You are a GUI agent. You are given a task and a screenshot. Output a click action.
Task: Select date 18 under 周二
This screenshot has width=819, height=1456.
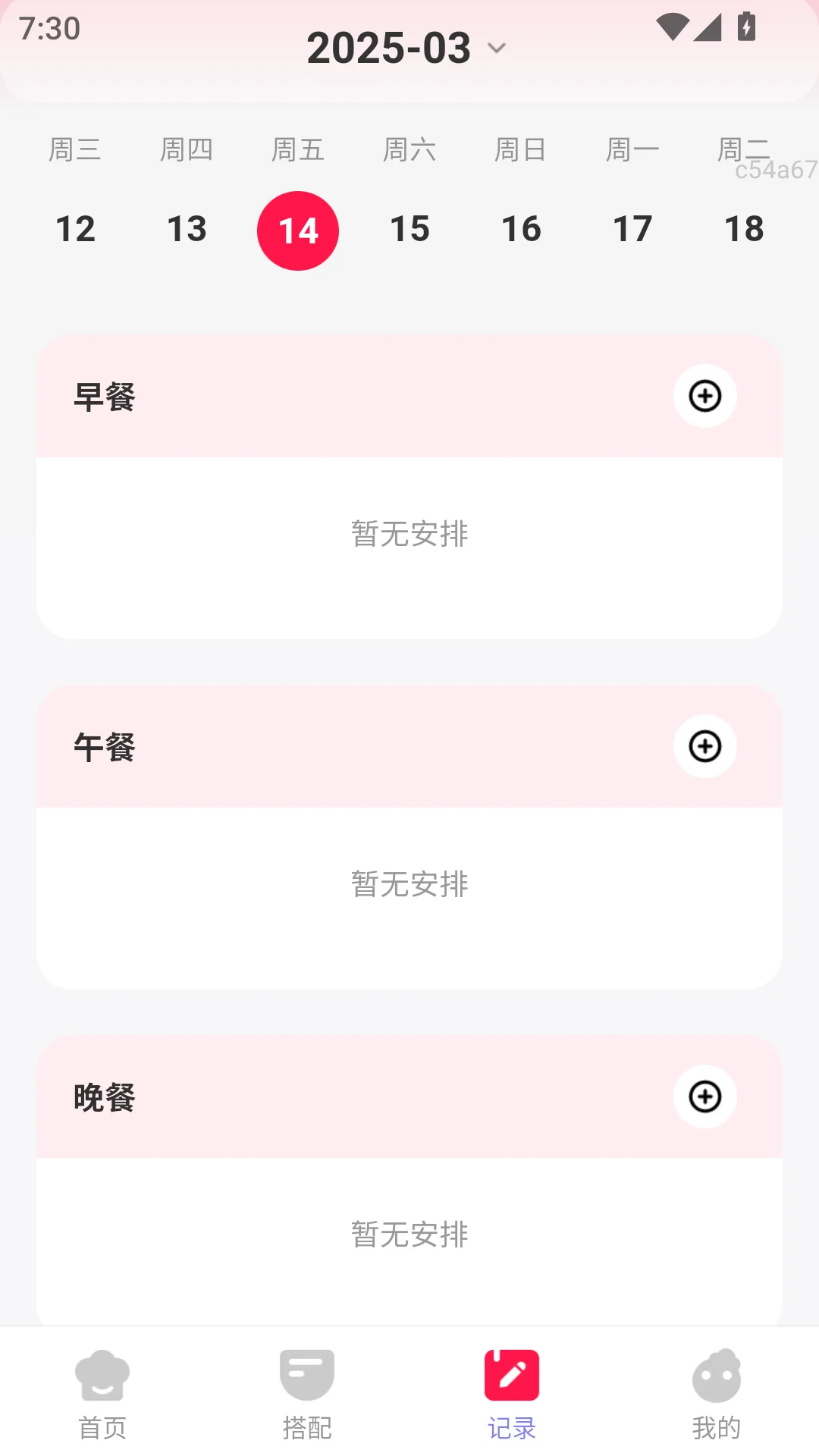[x=743, y=230]
